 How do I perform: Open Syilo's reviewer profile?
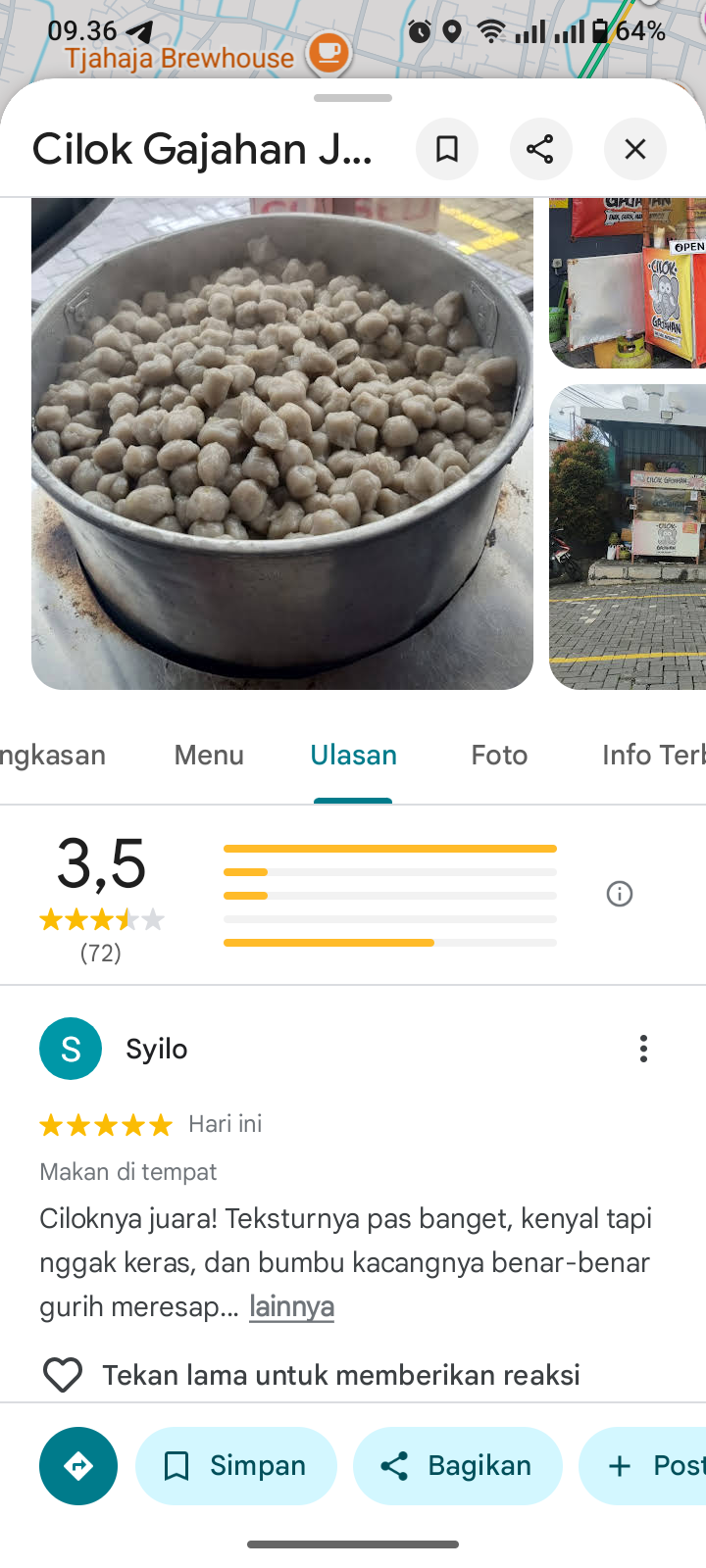(71, 1049)
